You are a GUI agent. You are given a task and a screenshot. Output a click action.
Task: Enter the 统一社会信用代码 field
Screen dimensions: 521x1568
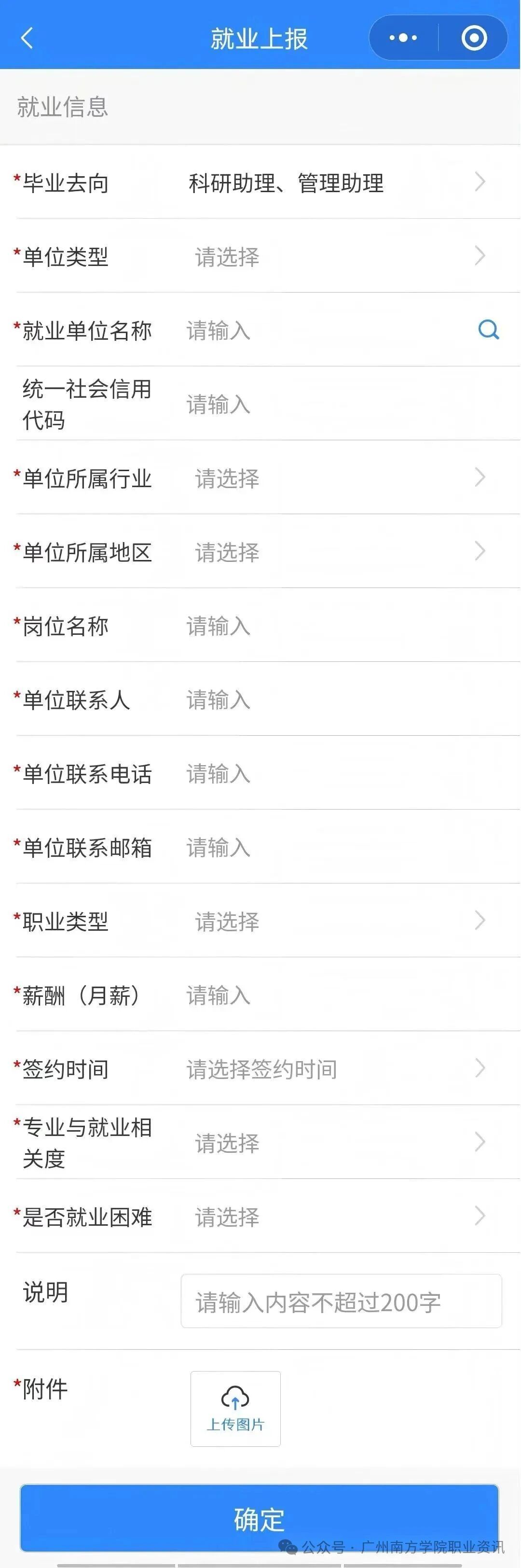(341, 404)
